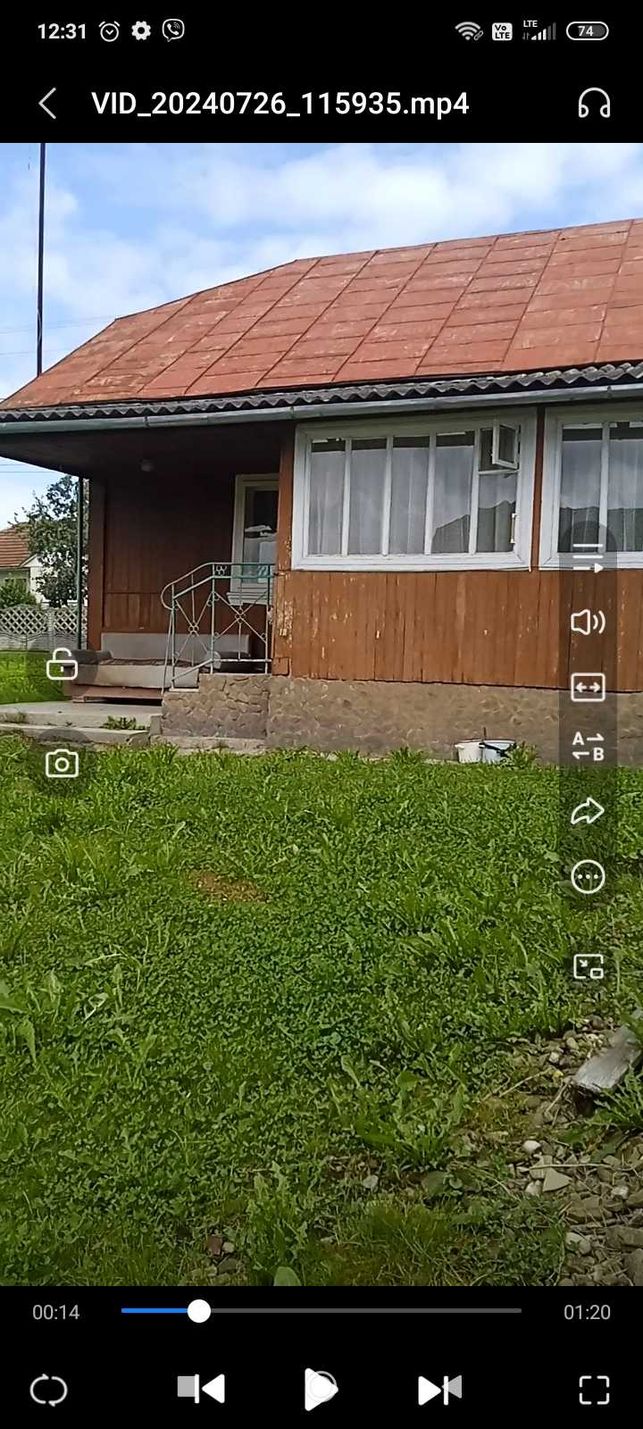Image resolution: width=643 pixels, height=1429 pixels.
Task: Share this video
Action: (588, 811)
